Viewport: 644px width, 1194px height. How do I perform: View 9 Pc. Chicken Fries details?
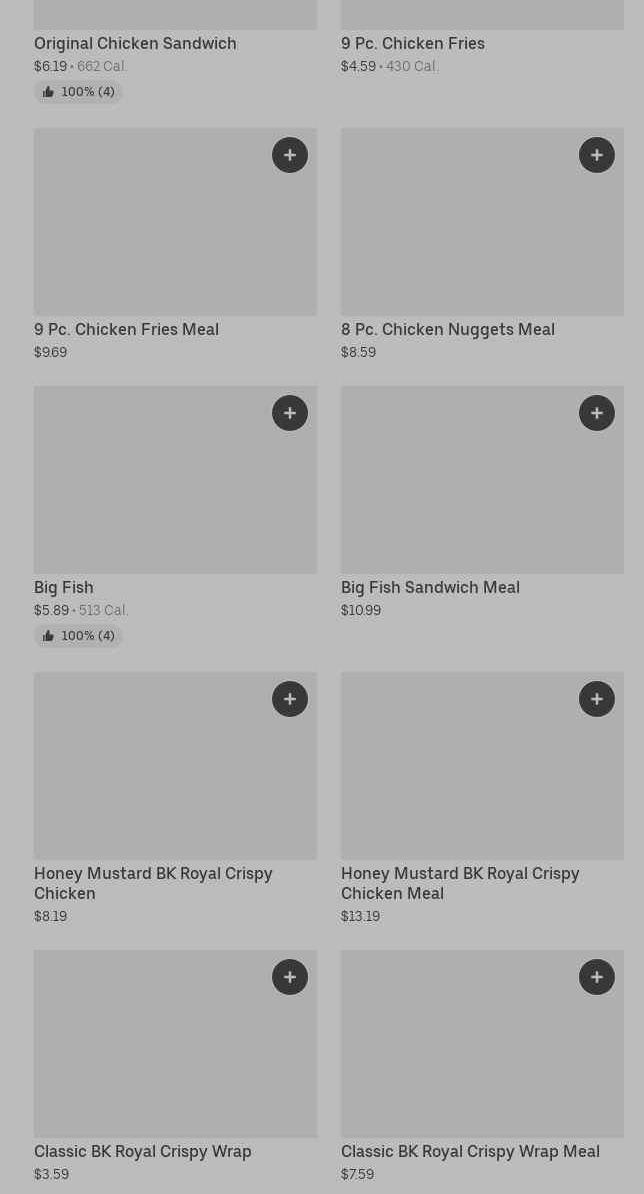(412, 44)
